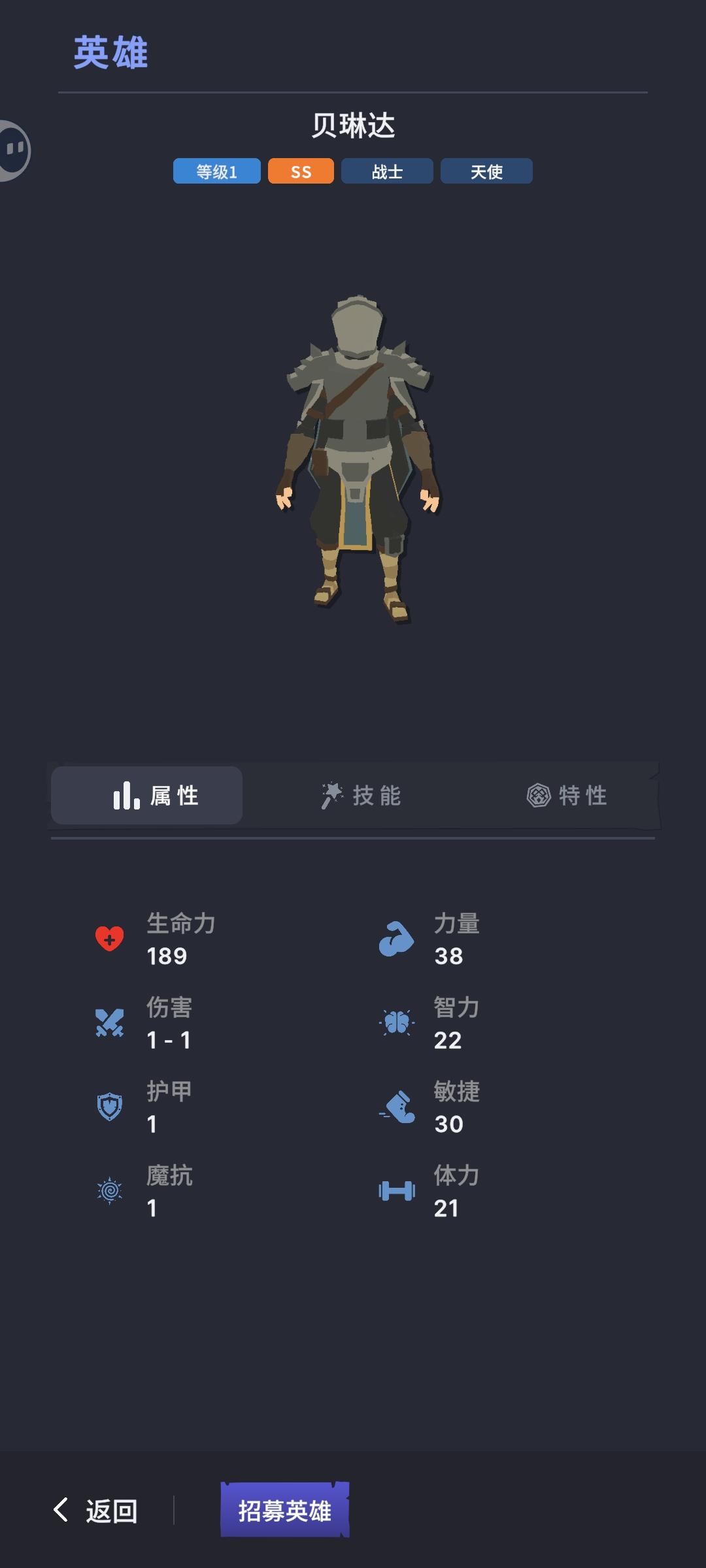Image resolution: width=706 pixels, height=1568 pixels.
Task: Click the dumbbell 体力 stamina icon
Action: tap(399, 1189)
